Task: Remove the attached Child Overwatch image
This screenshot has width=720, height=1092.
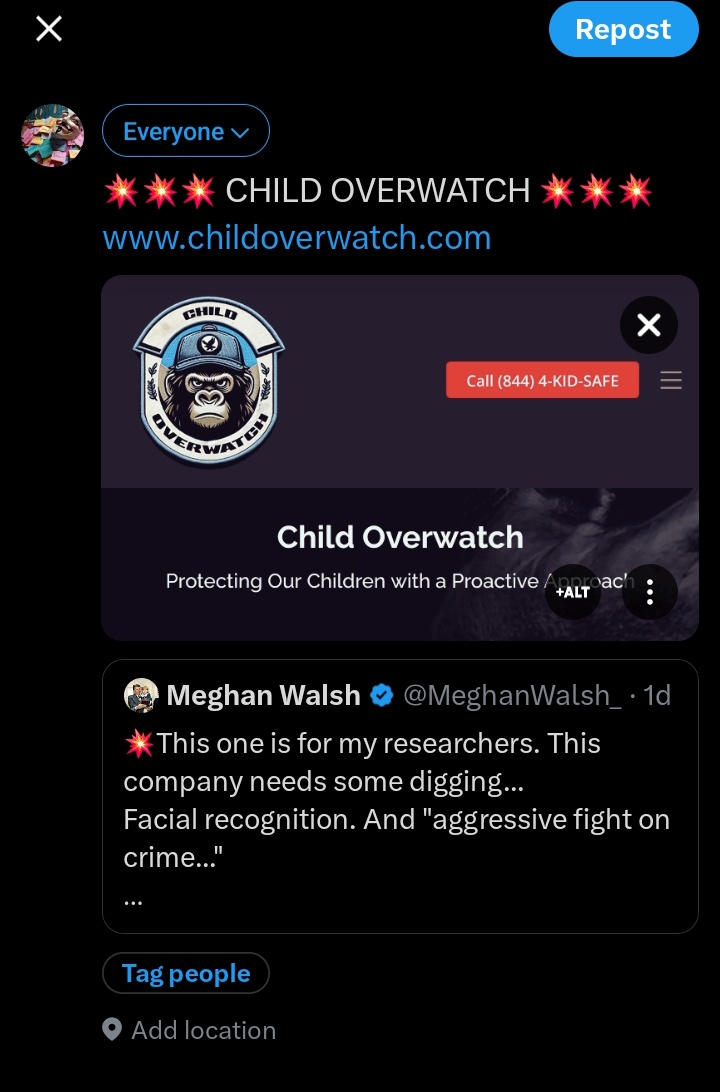Action: [x=648, y=325]
